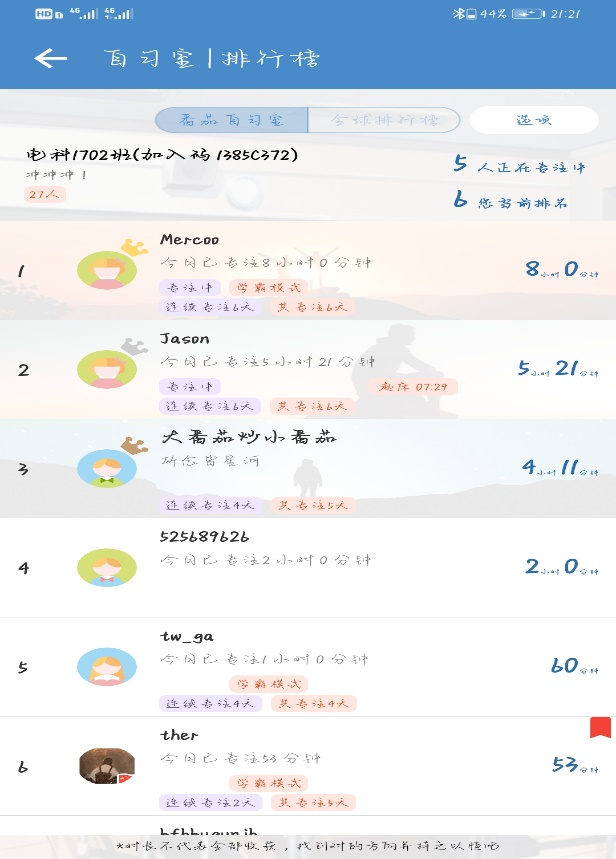
Task: Open Jason's ranking entry
Action: tap(308, 370)
